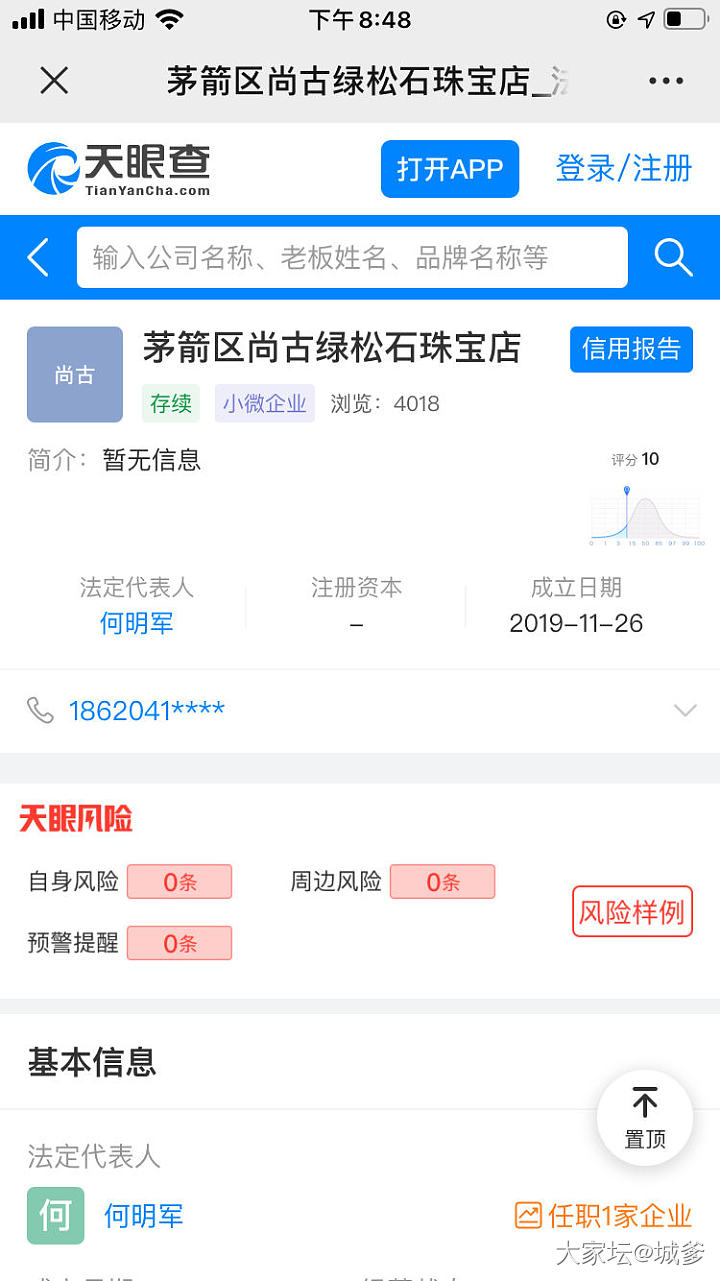Viewport: 720px width, 1281px height.
Task: View 预警提醒 count
Action: [x=179, y=943]
